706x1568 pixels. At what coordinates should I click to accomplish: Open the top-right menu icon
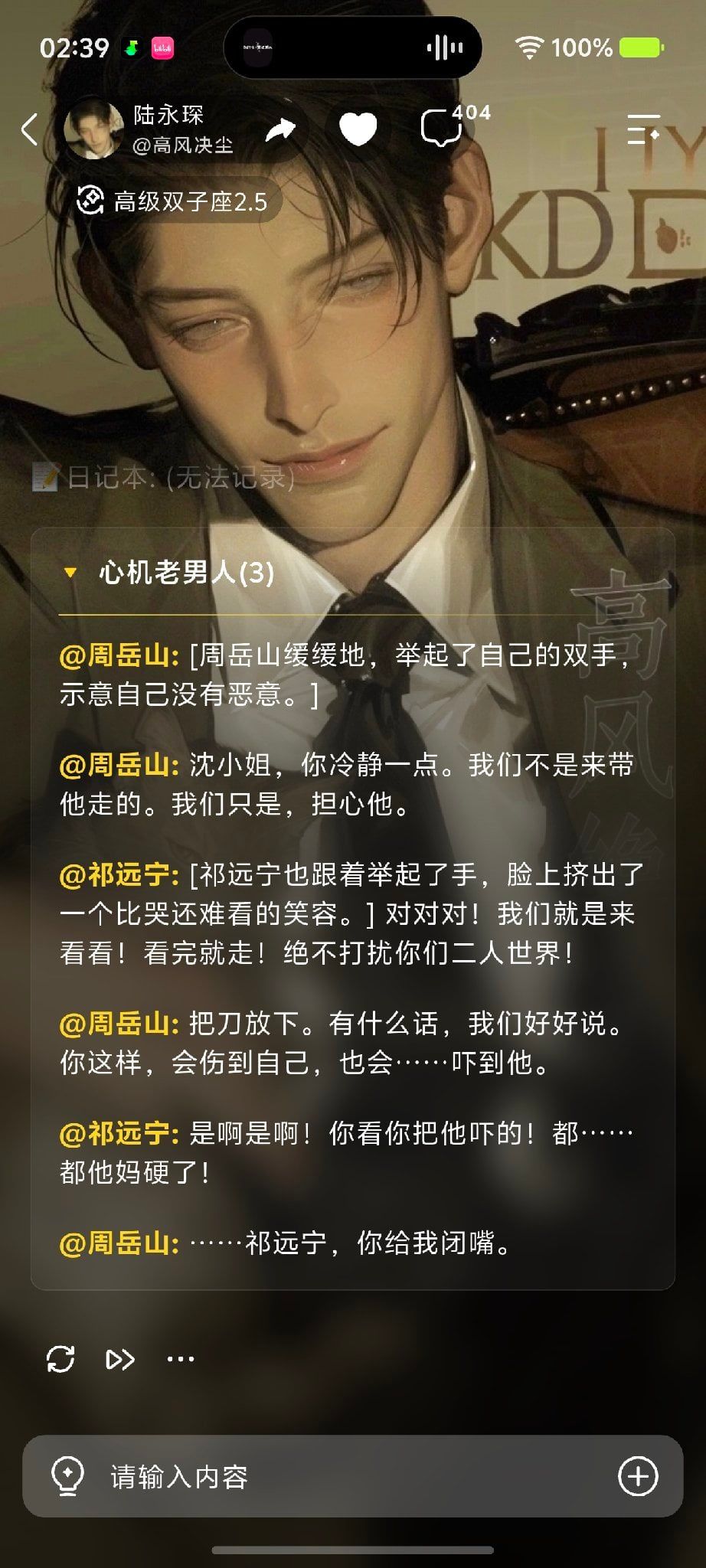coord(643,129)
